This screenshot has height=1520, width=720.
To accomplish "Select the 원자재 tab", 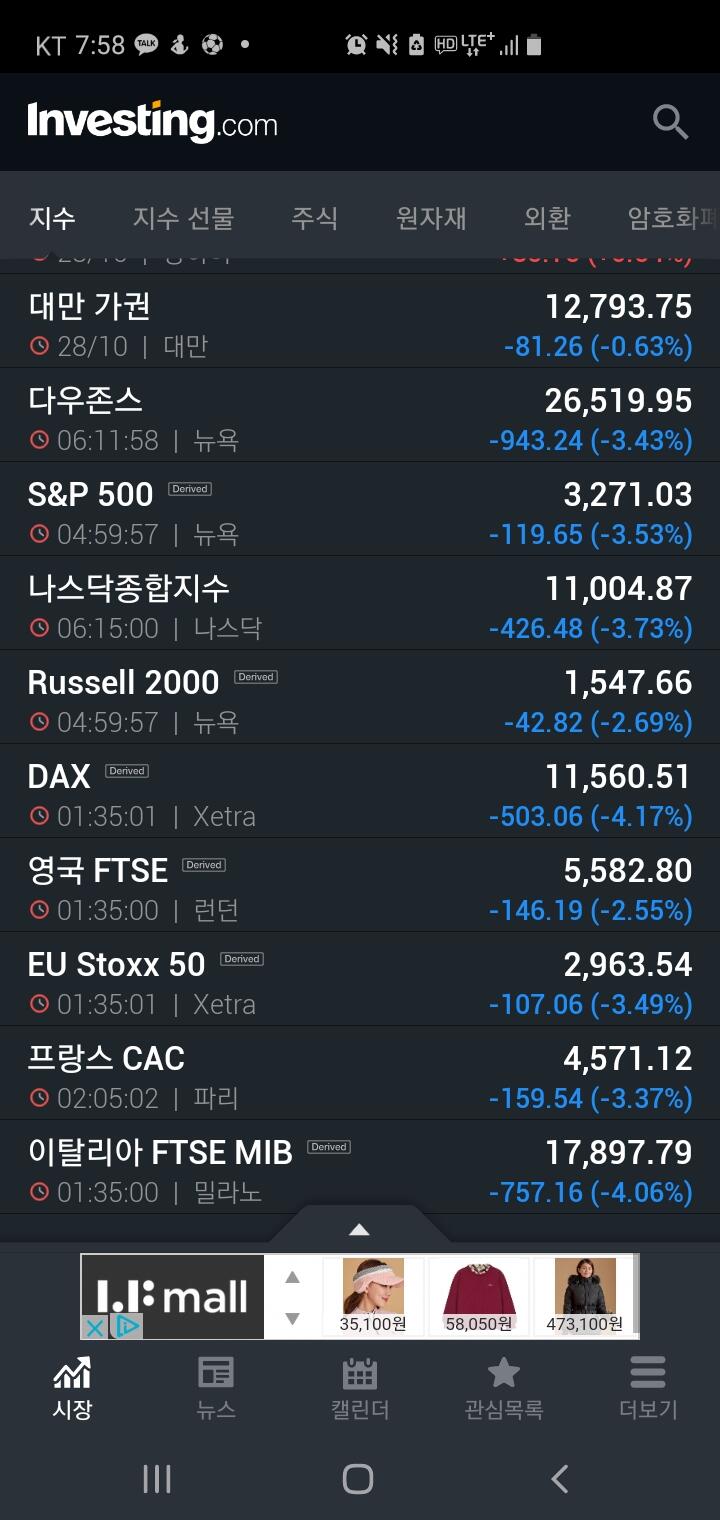I will point(431,217).
